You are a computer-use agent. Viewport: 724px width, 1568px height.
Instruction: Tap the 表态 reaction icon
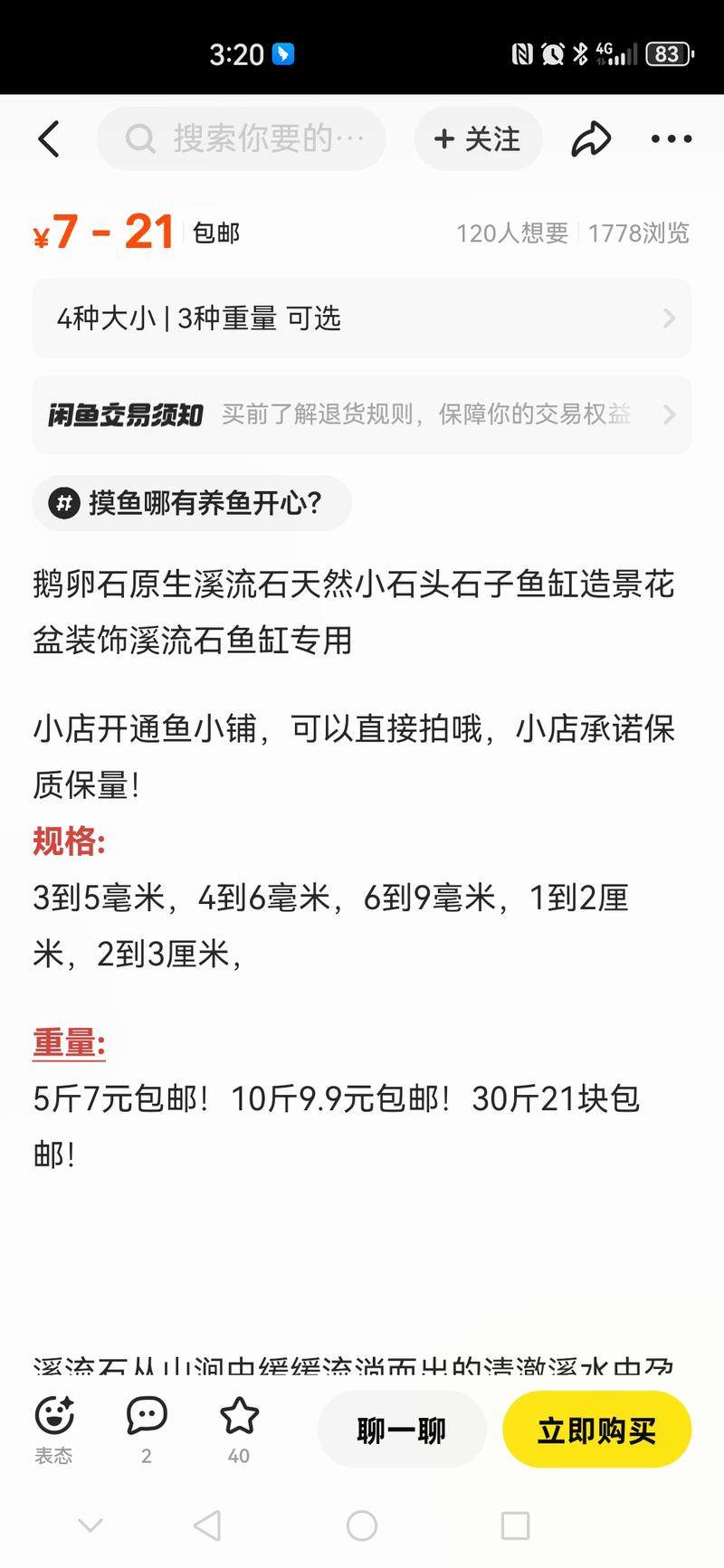click(54, 1427)
